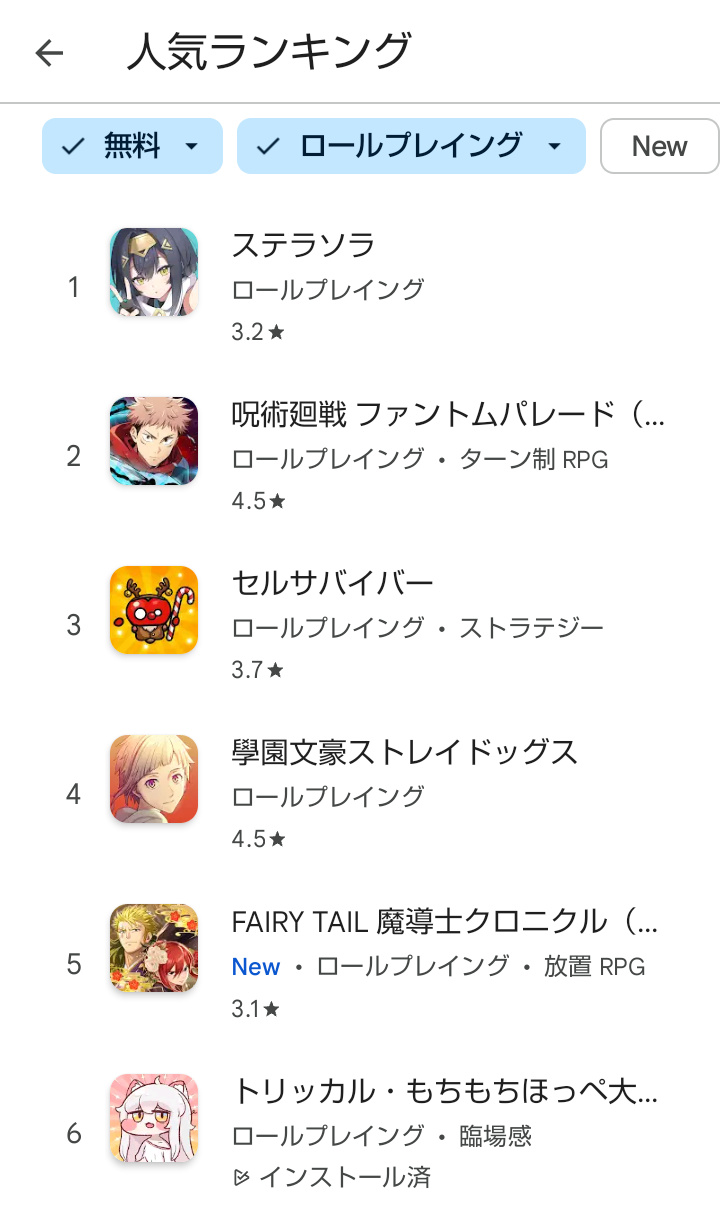Go back from 人気ランキング
This screenshot has width=720, height=1222.
[x=49, y=53]
